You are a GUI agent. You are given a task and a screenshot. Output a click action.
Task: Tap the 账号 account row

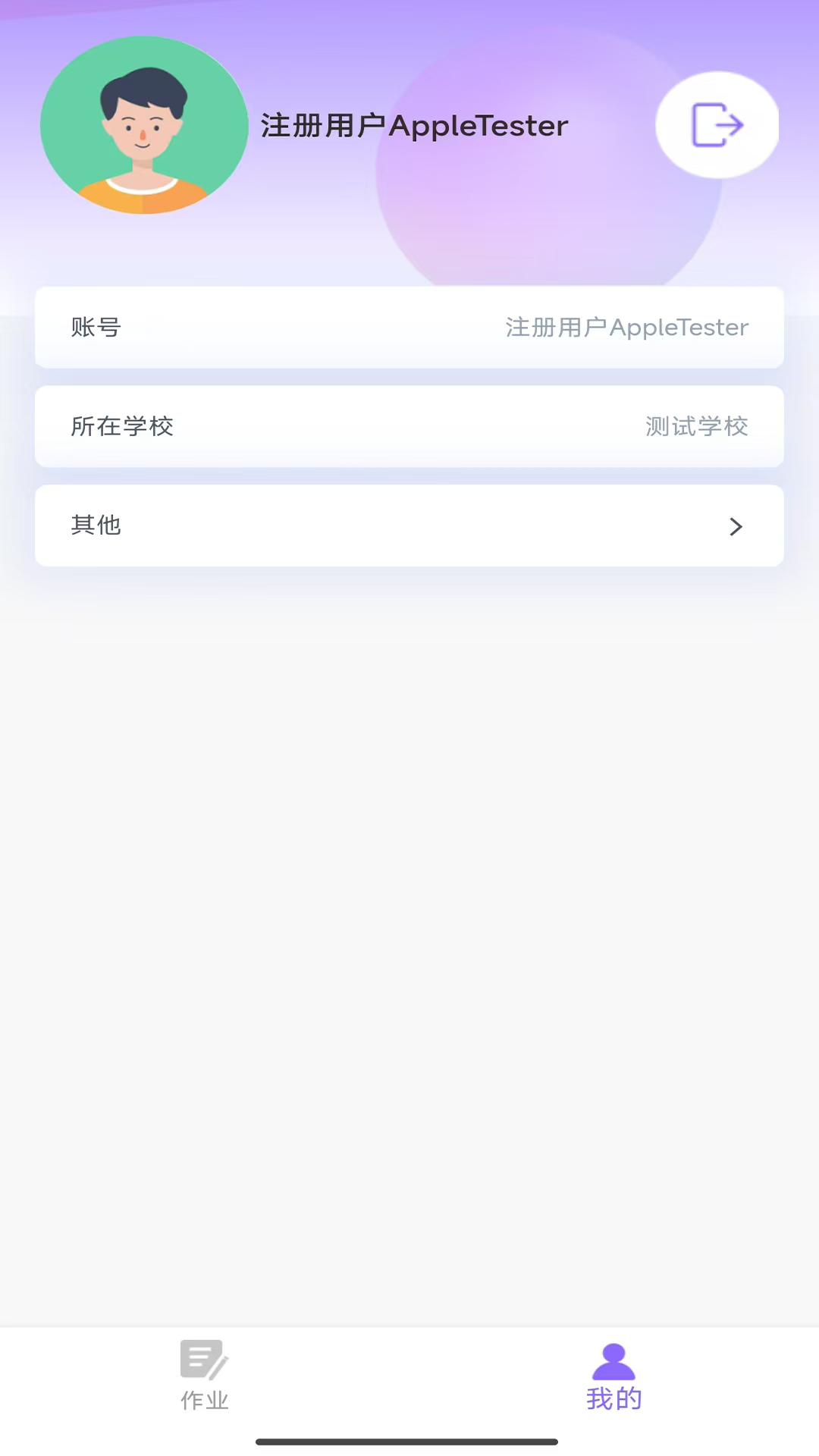click(x=409, y=327)
